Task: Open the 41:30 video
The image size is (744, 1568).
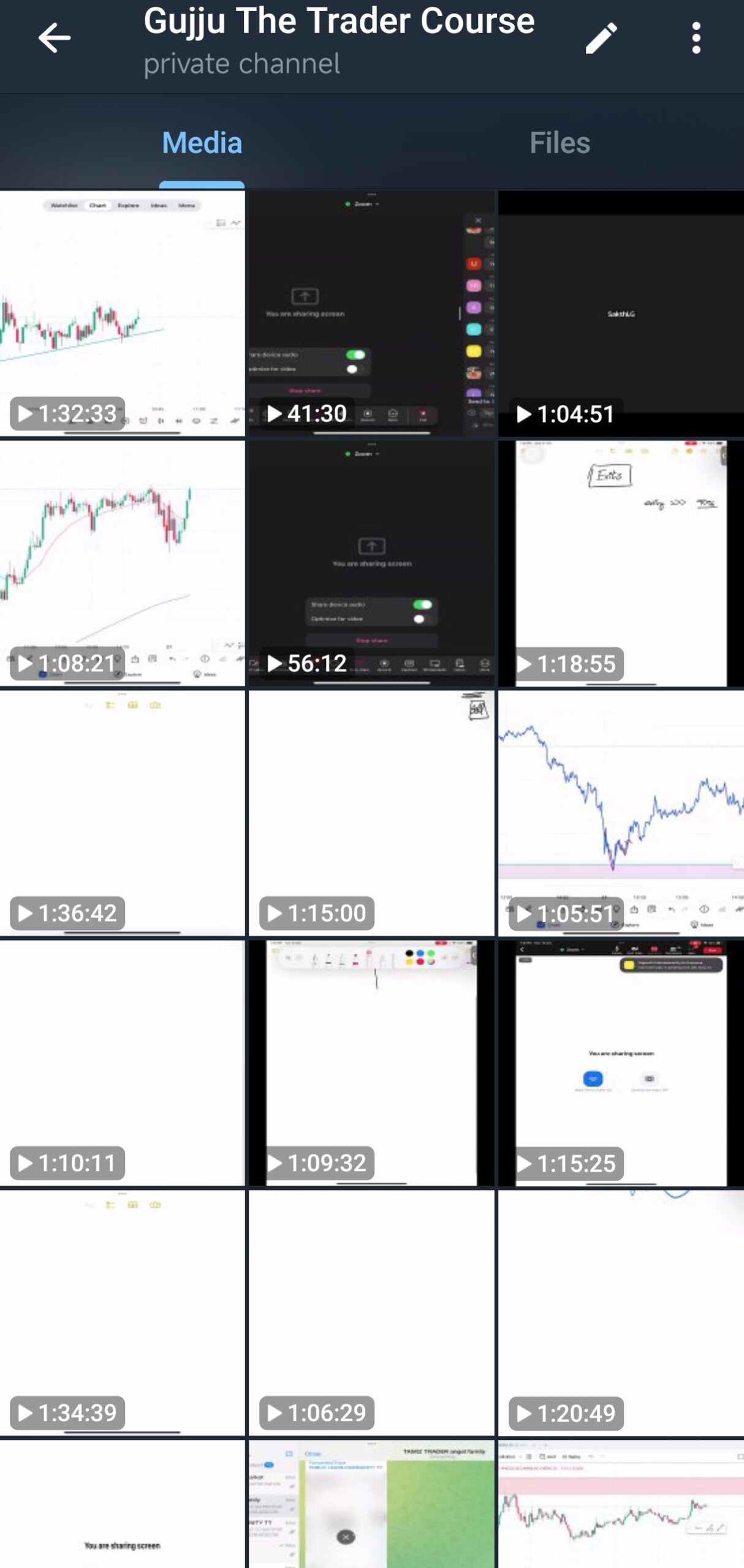Action: [x=371, y=314]
